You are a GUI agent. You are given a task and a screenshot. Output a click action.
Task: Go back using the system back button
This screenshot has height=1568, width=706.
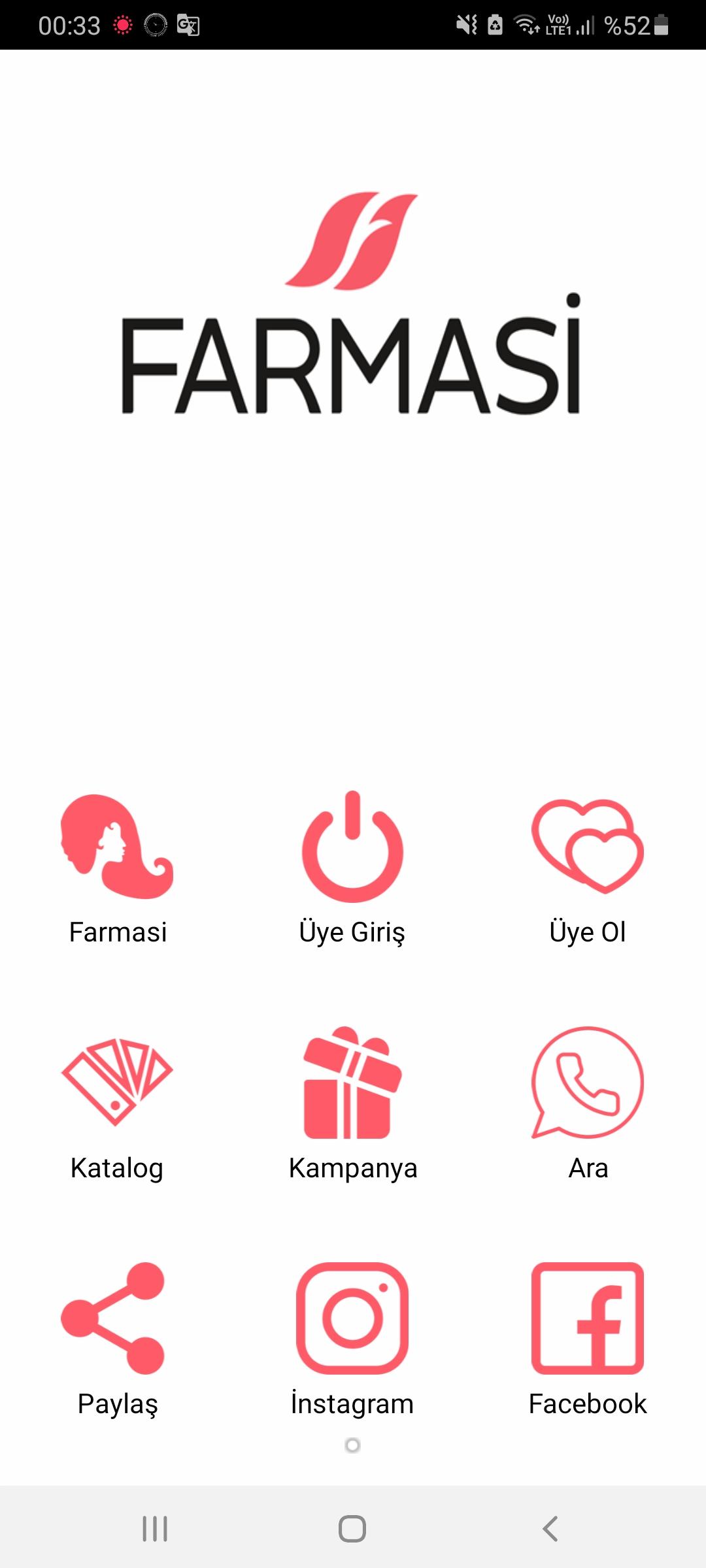point(550,1529)
